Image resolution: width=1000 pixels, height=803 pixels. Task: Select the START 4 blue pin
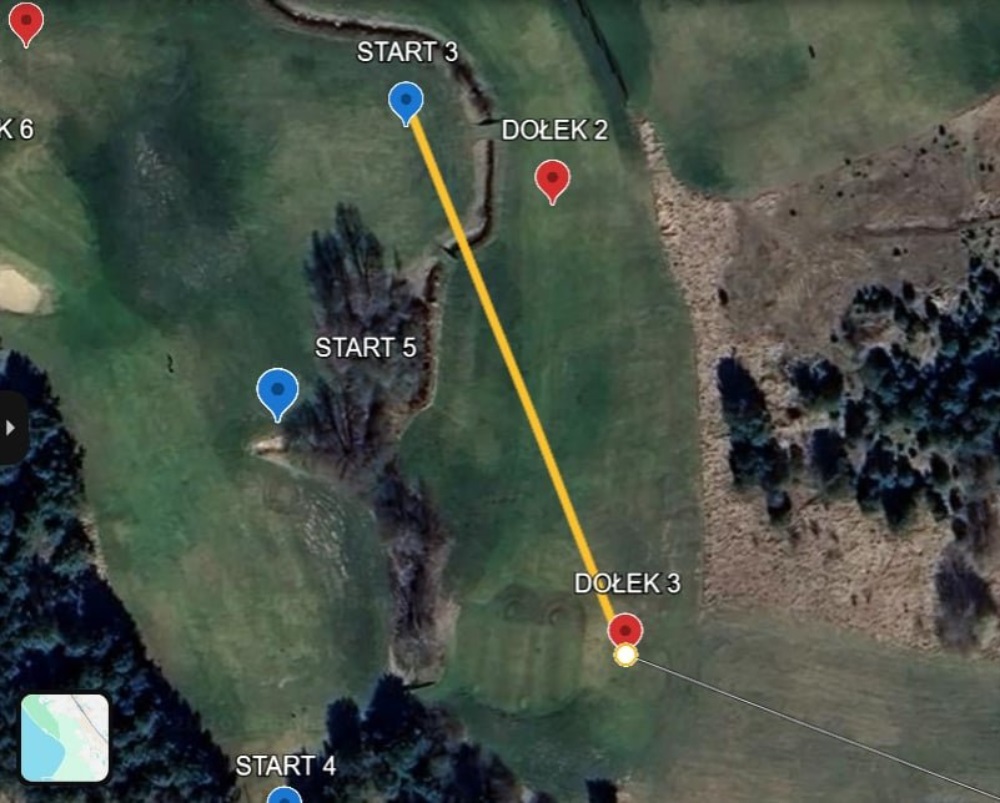(285, 796)
